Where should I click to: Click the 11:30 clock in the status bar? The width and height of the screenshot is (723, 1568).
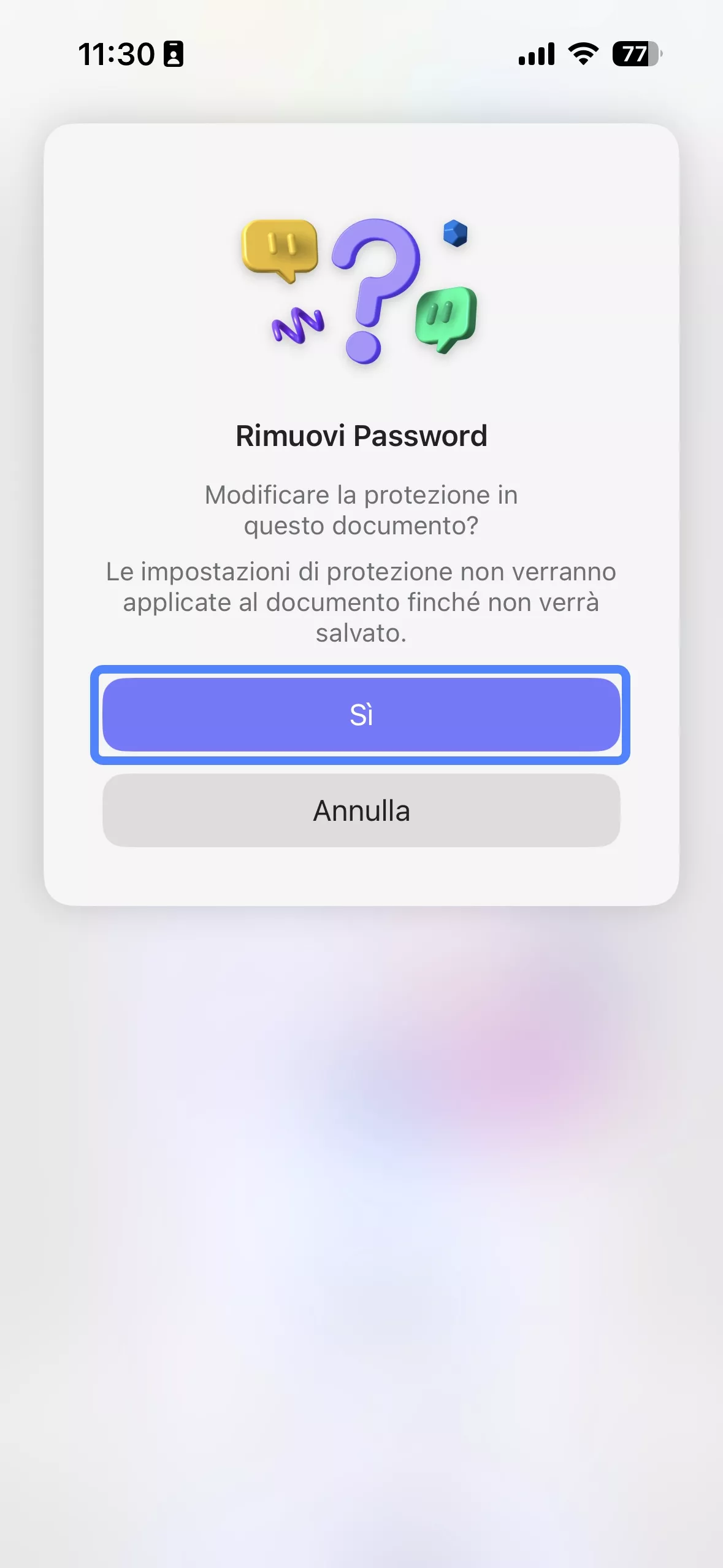(117, 54)
